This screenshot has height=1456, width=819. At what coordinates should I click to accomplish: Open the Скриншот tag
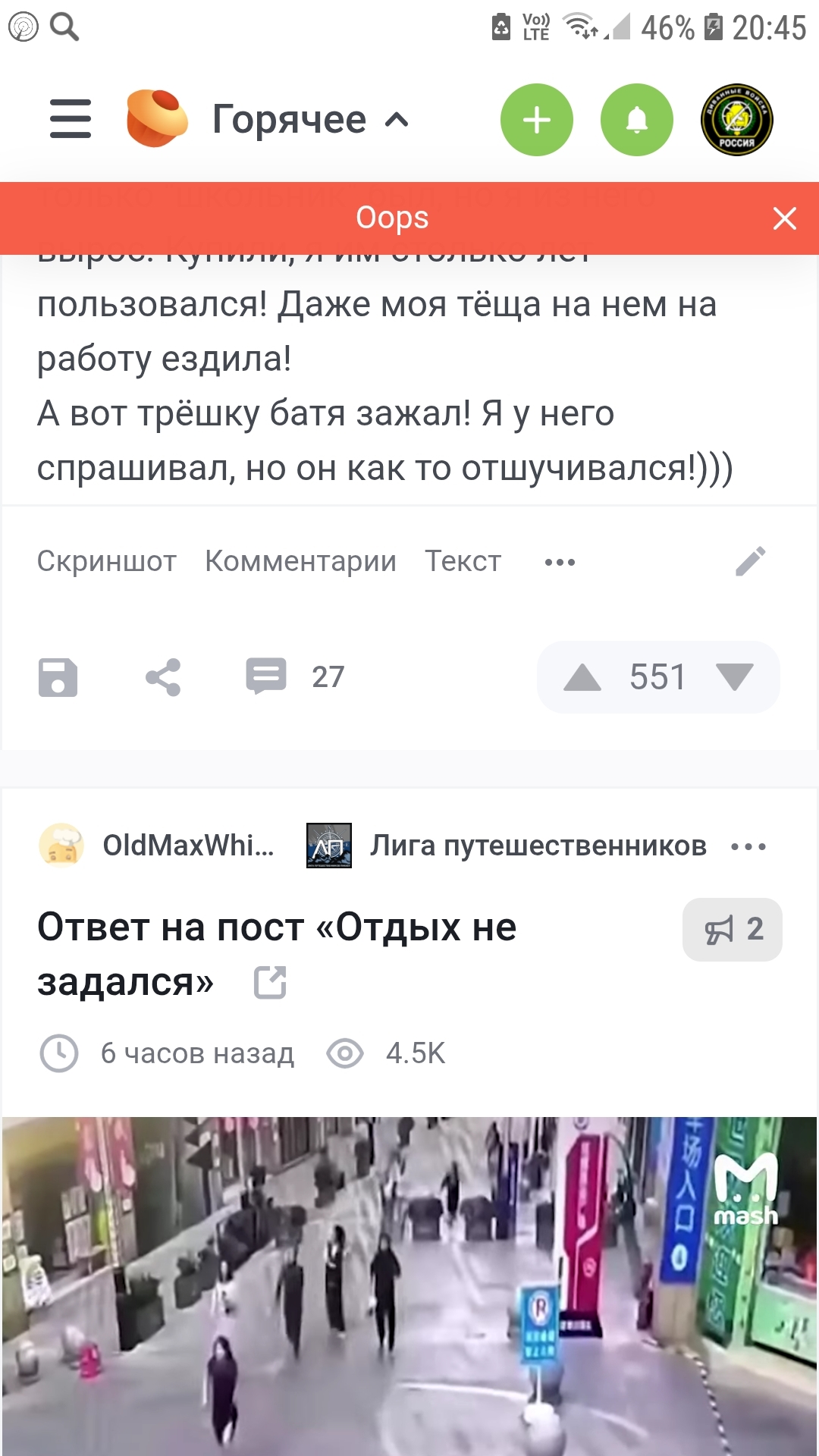(107, 561)
